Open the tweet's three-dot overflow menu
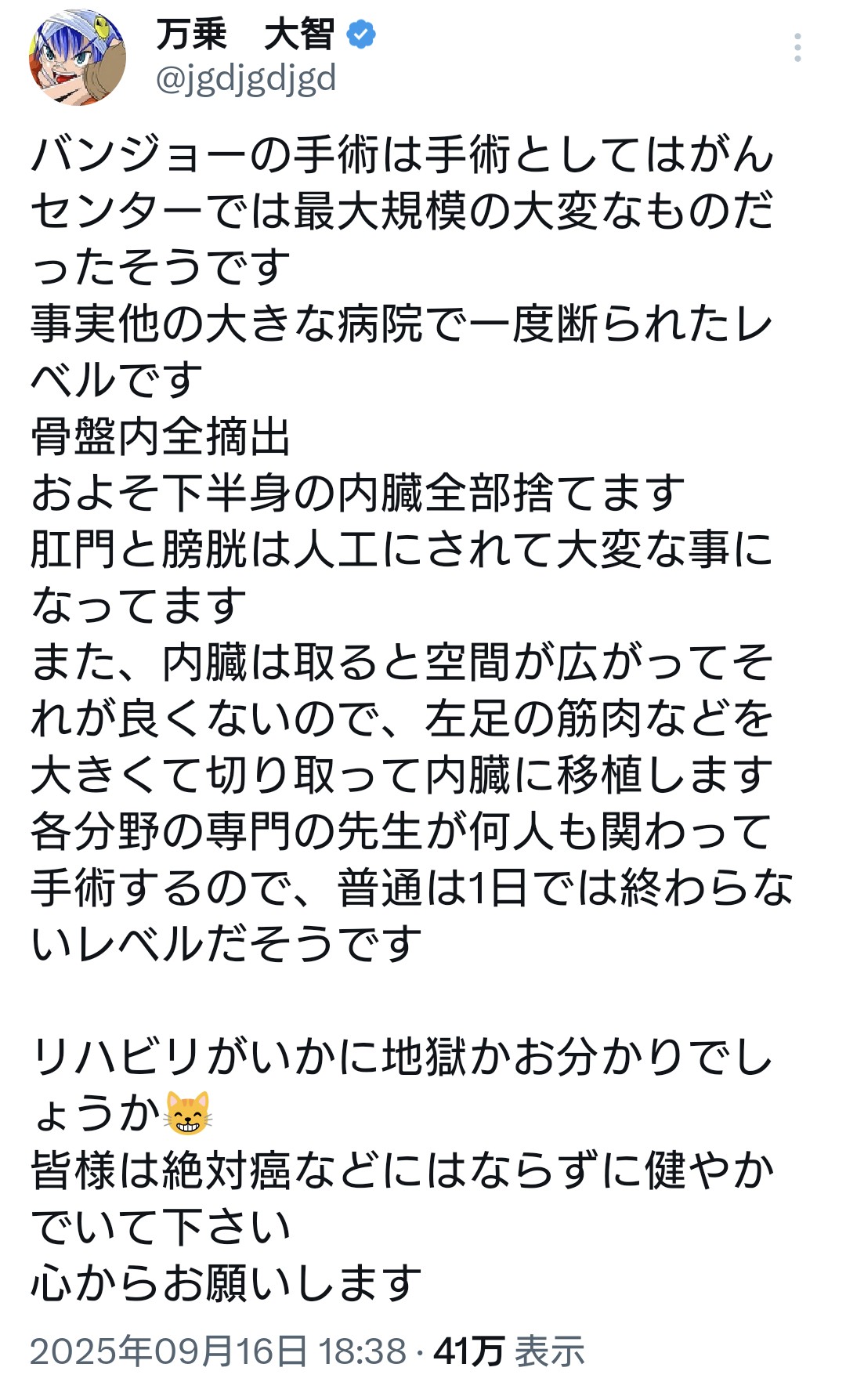 (797, 48)
